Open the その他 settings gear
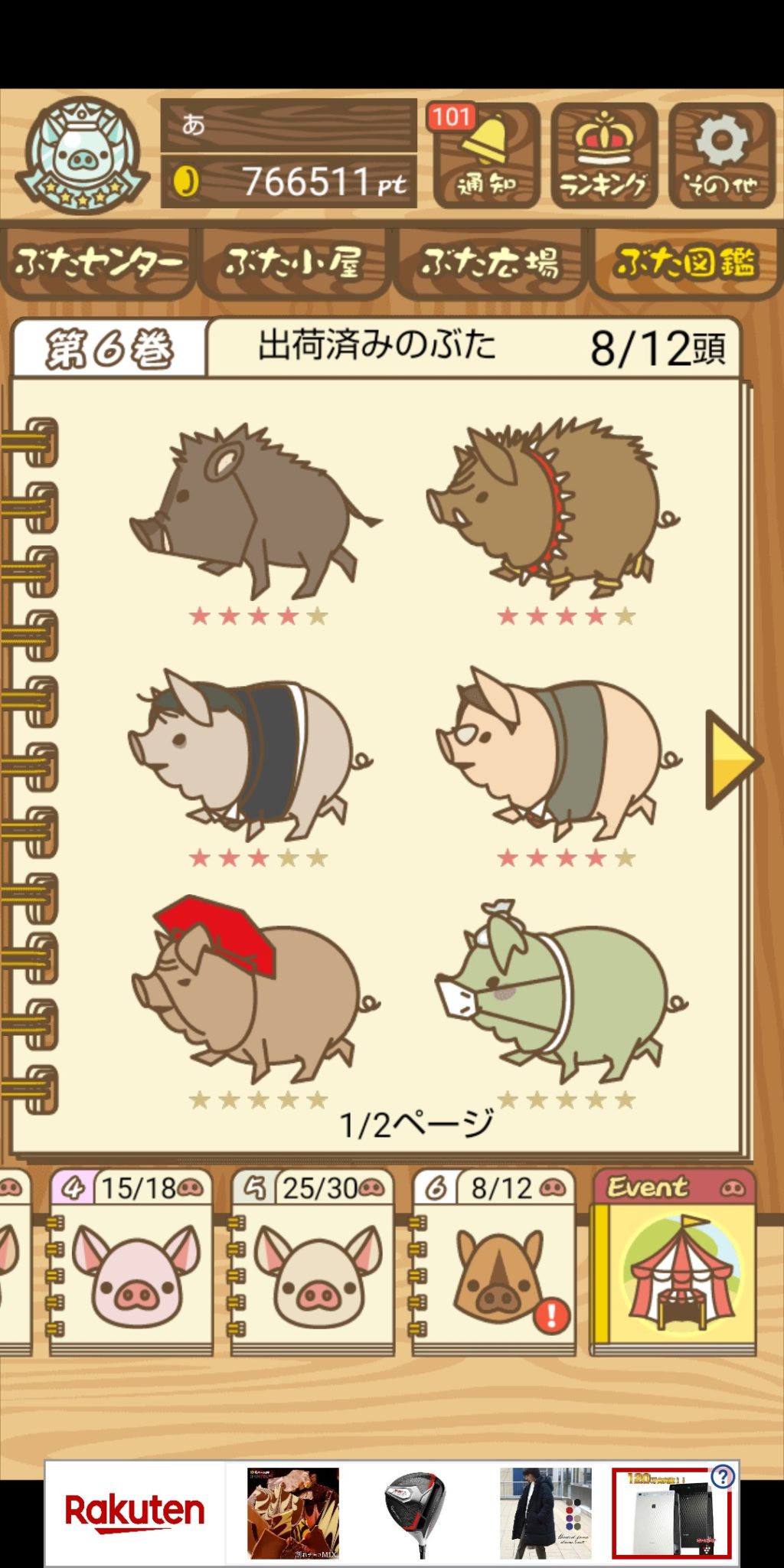Viewport: 784px width, 1568px height. coord(721,156)
